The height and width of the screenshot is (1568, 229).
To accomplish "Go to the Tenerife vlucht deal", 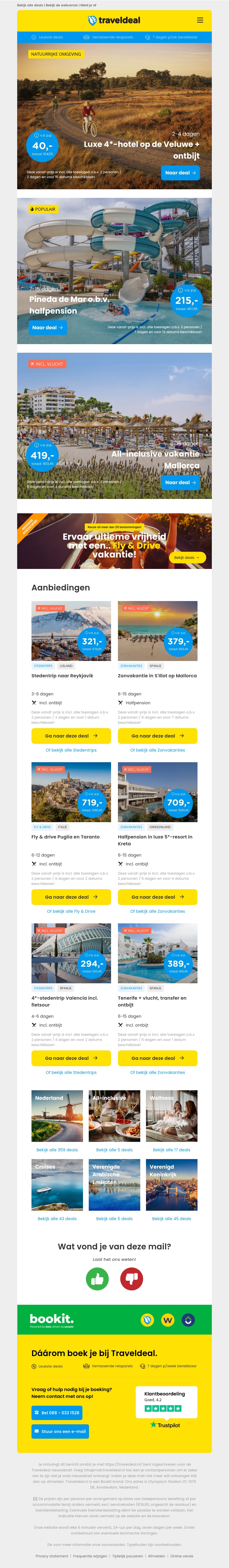I will [157, 1058].
